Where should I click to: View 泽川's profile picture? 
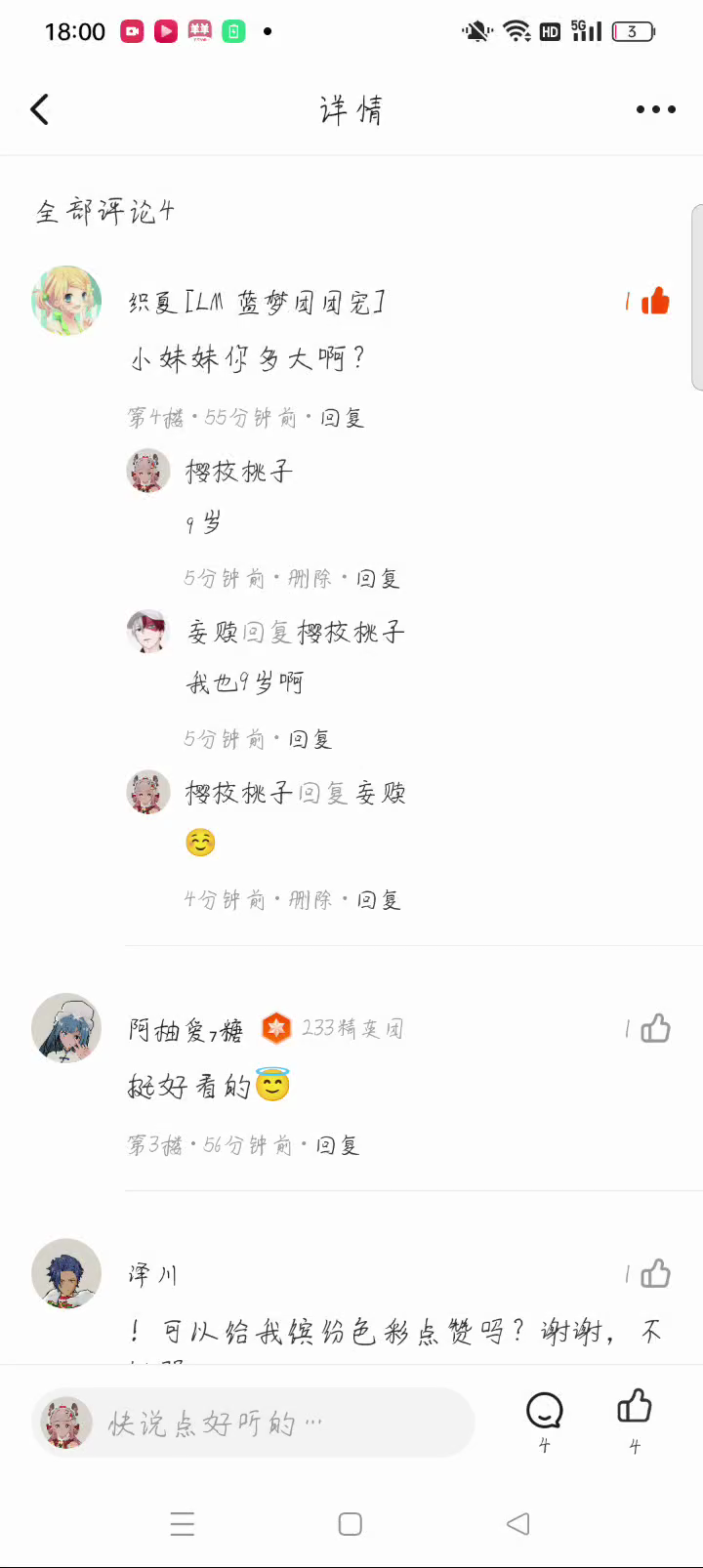point(66,1273)
